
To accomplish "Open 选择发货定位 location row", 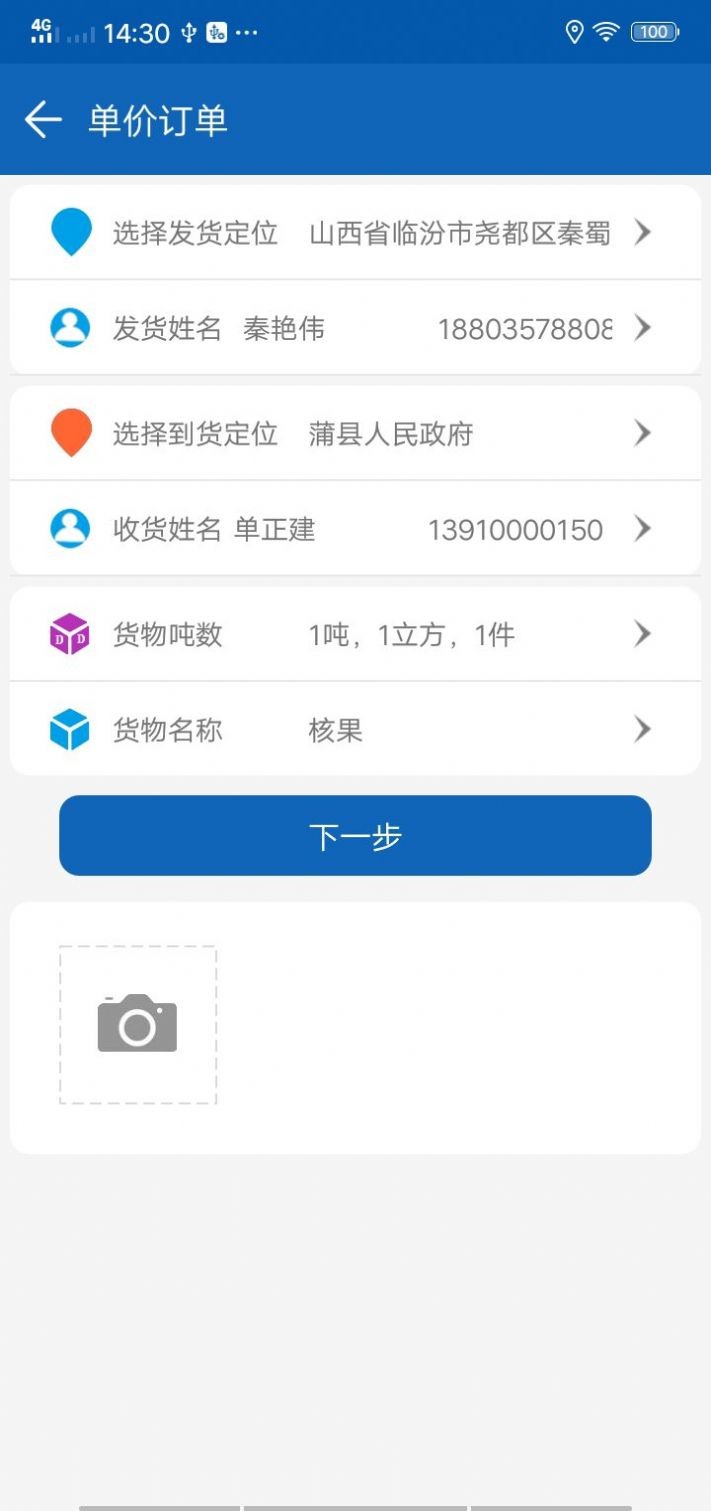I will point(355,233).
